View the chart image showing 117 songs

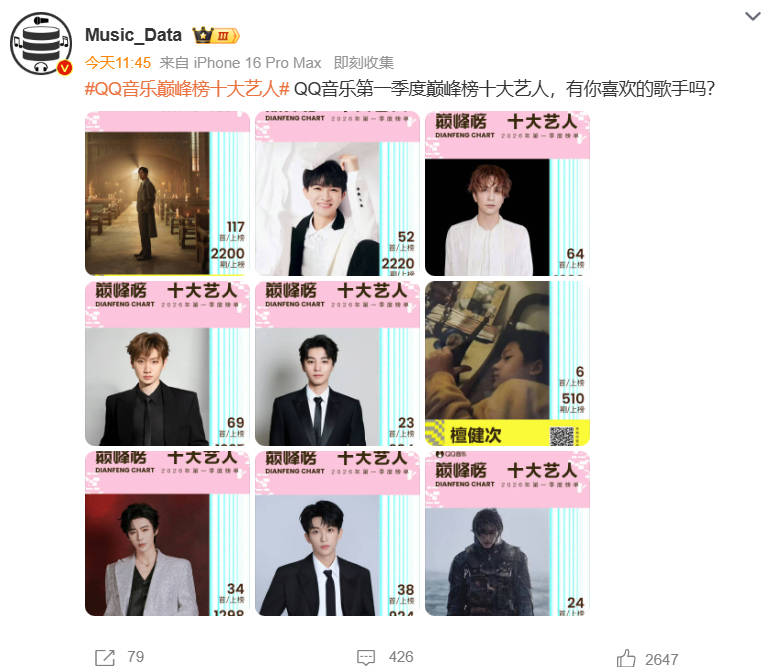(167, 193)
